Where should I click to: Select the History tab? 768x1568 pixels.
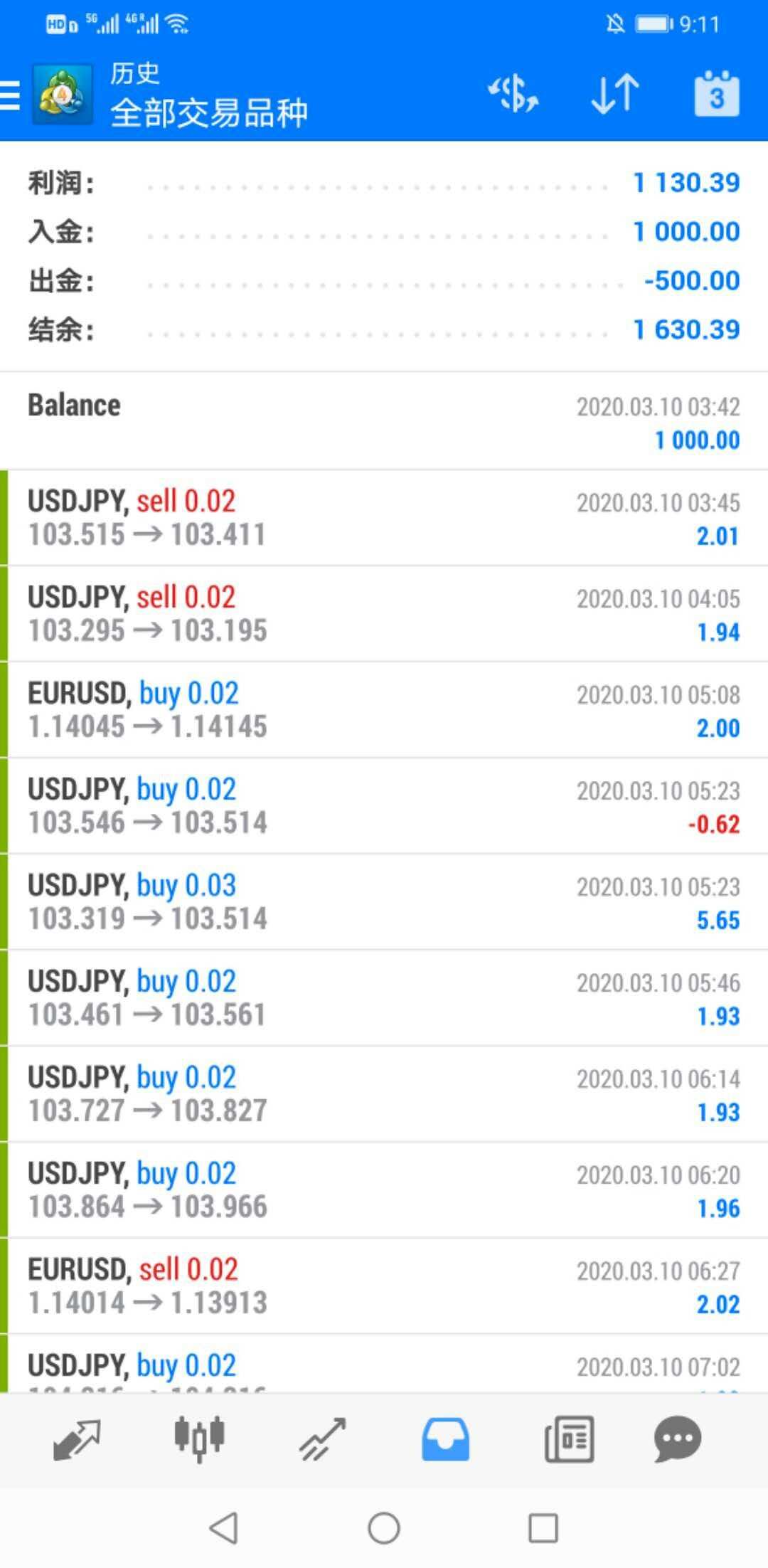[x=445, y=1439]
